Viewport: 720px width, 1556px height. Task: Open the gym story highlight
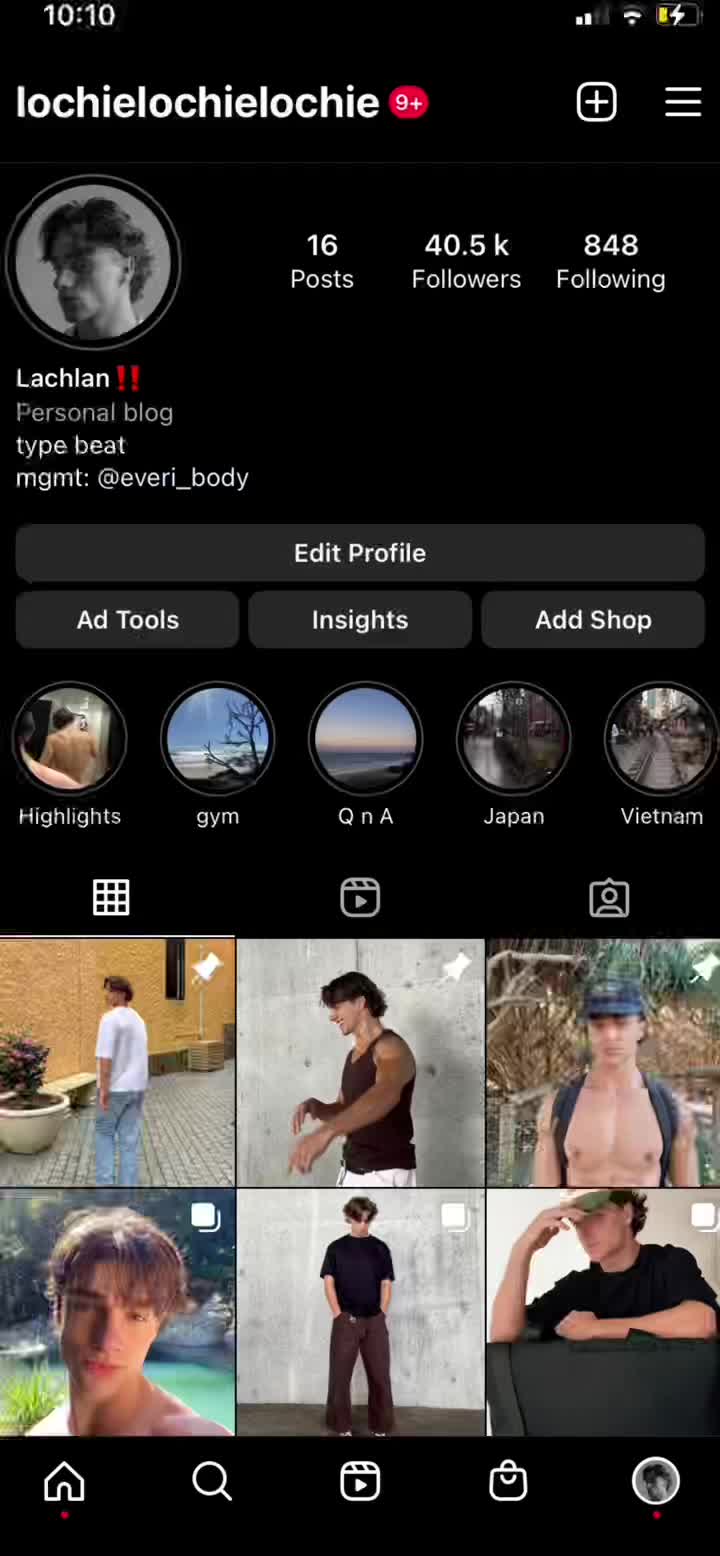218,740
